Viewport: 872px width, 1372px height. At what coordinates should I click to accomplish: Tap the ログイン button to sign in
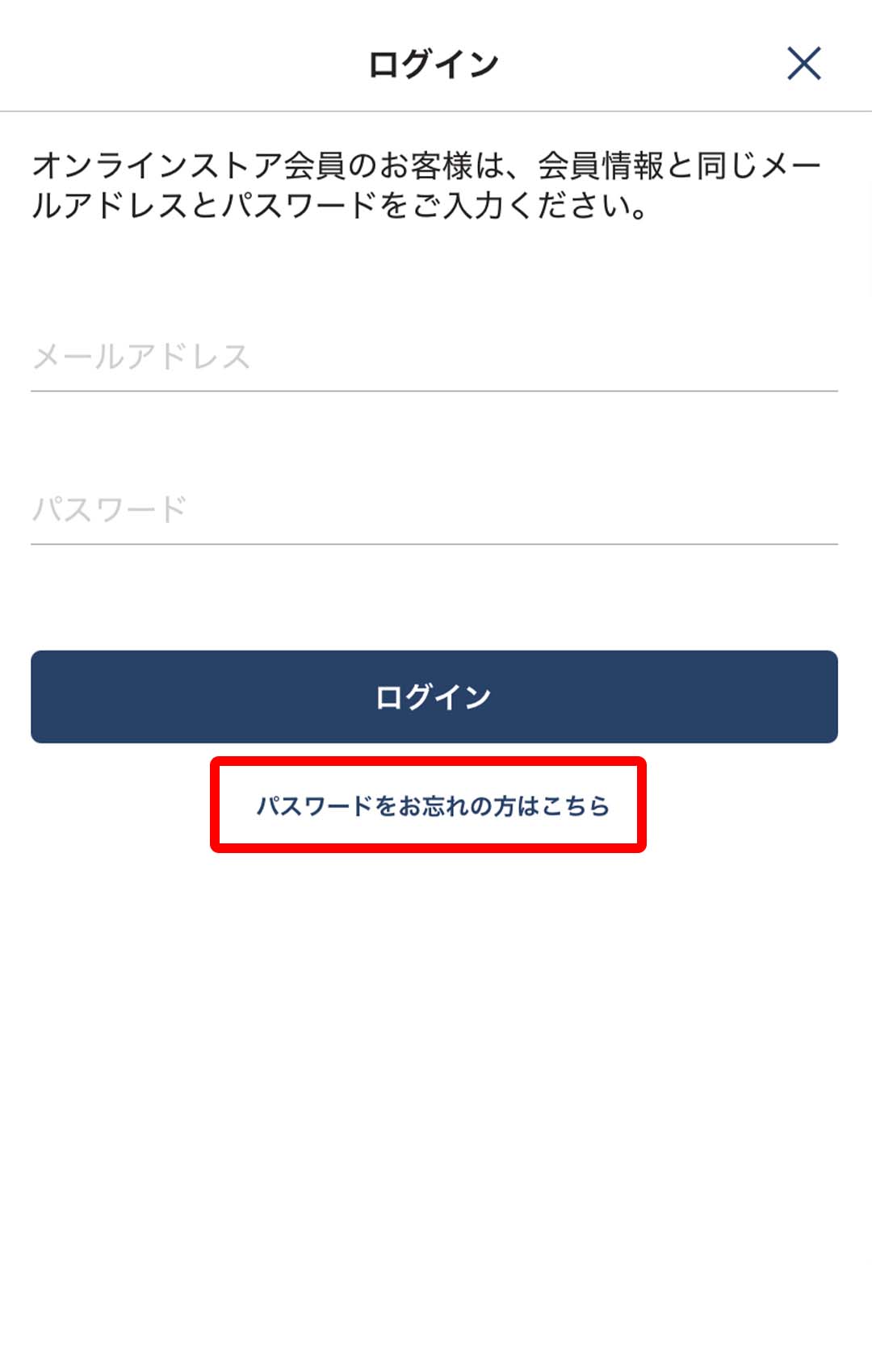click(434, 696)
